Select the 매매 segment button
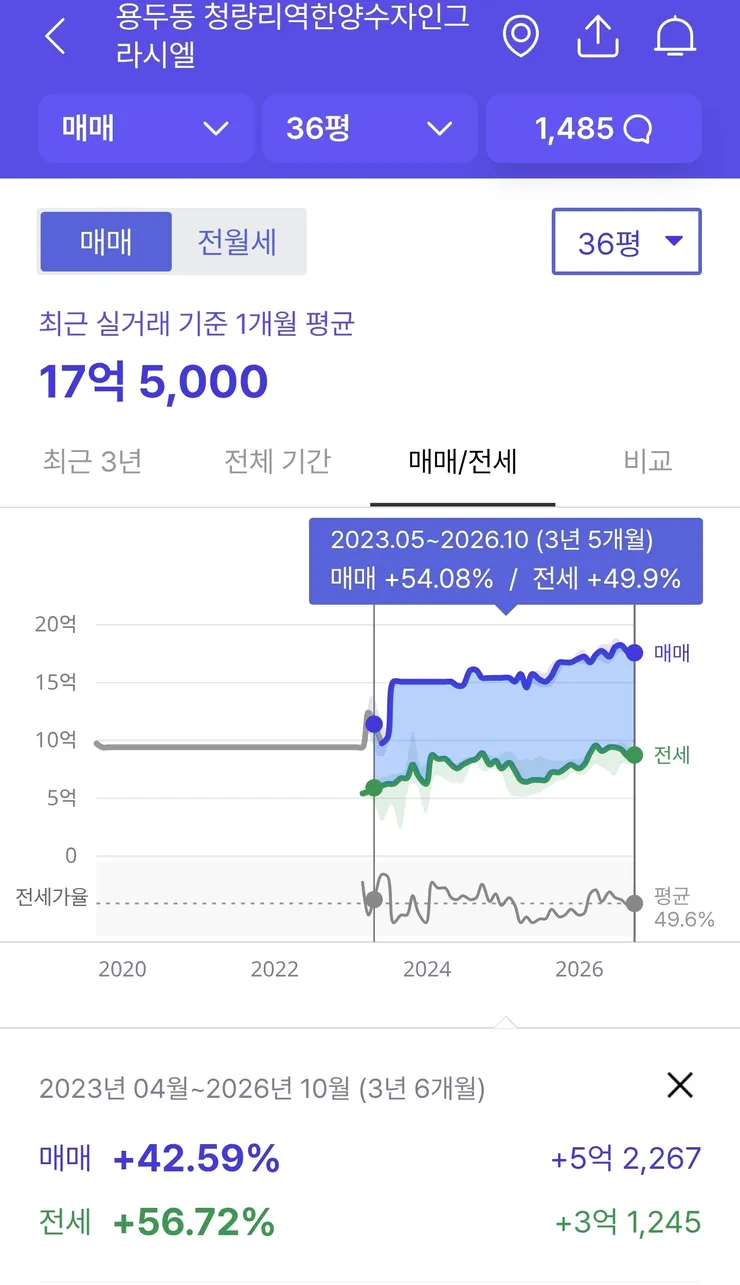Screen dimensions: 740x1285 pyautogui.click(x=106, y=242)
